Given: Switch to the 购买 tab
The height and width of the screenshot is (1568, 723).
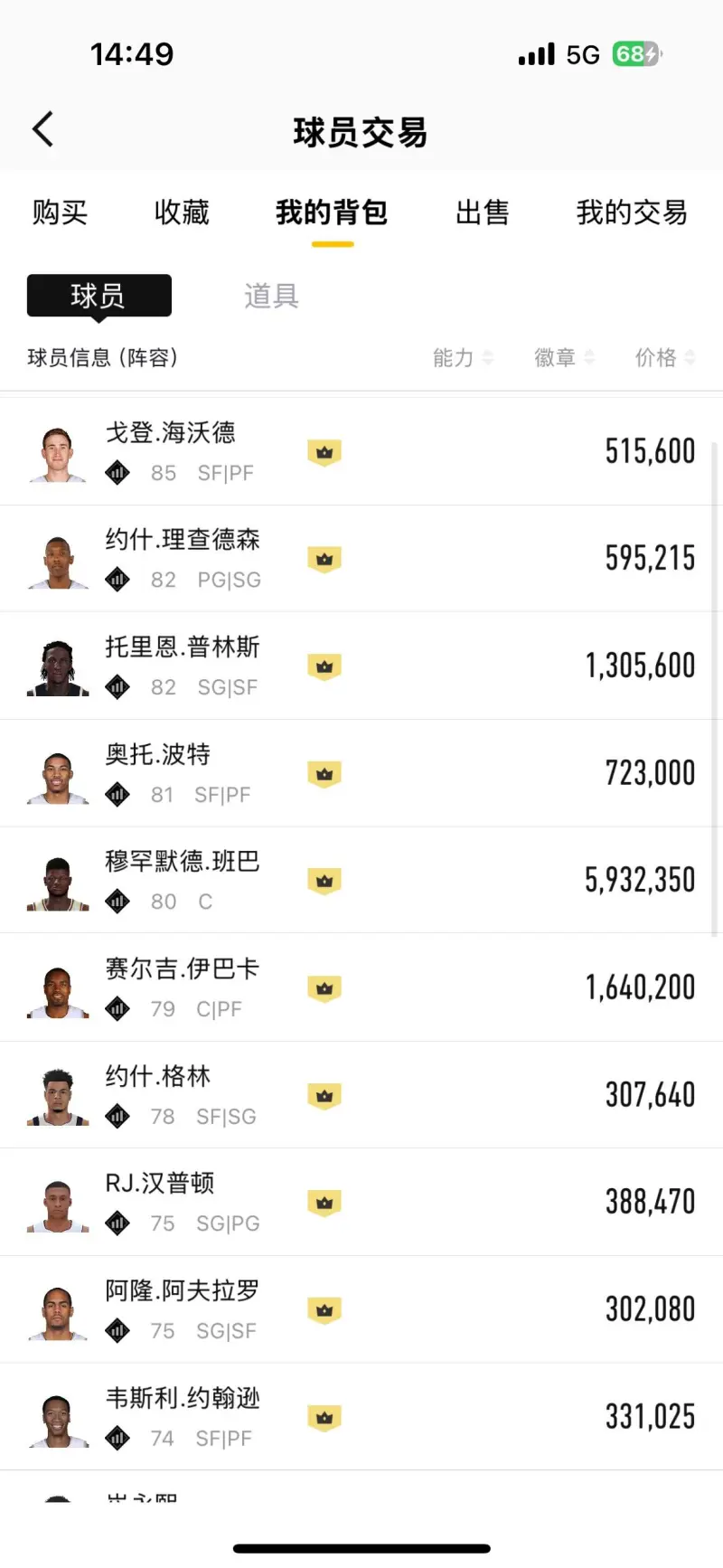Looking at the screenshot, I should 60,213.
